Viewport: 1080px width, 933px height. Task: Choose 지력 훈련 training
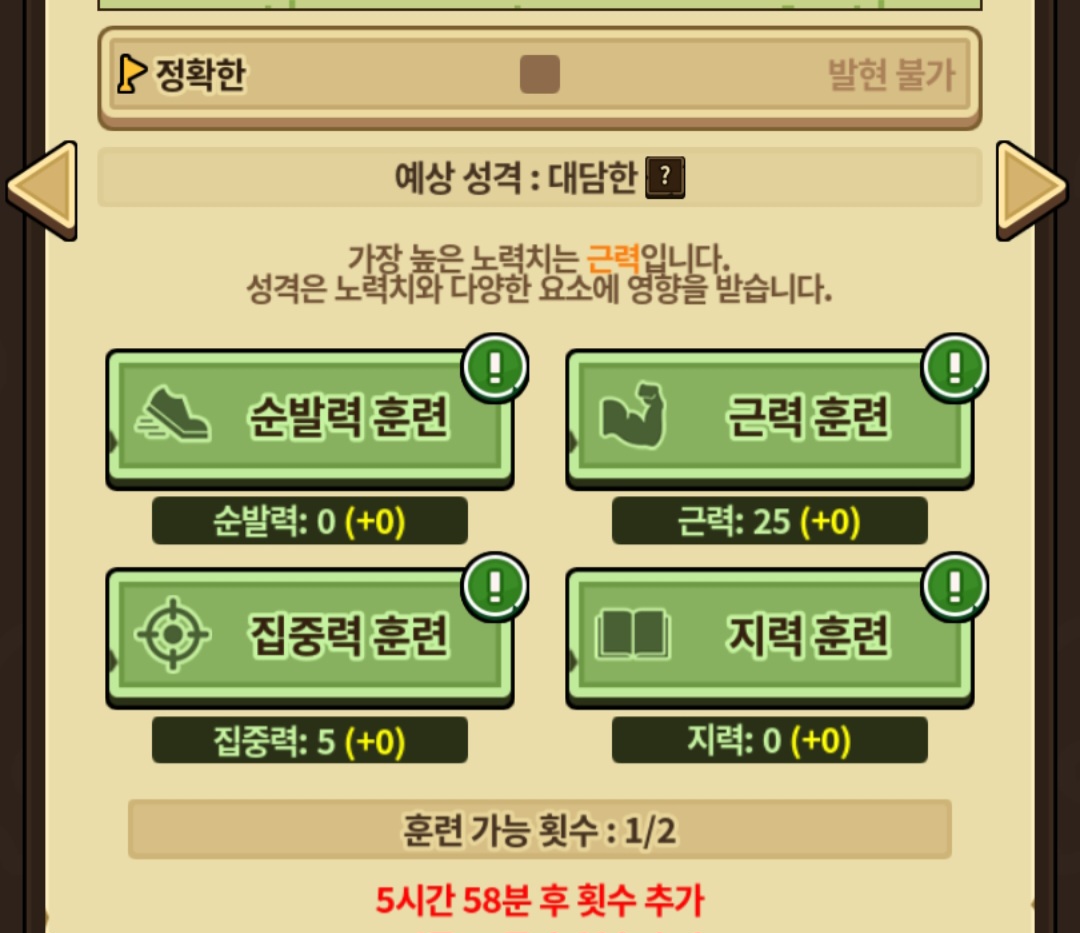pos(769,637)
